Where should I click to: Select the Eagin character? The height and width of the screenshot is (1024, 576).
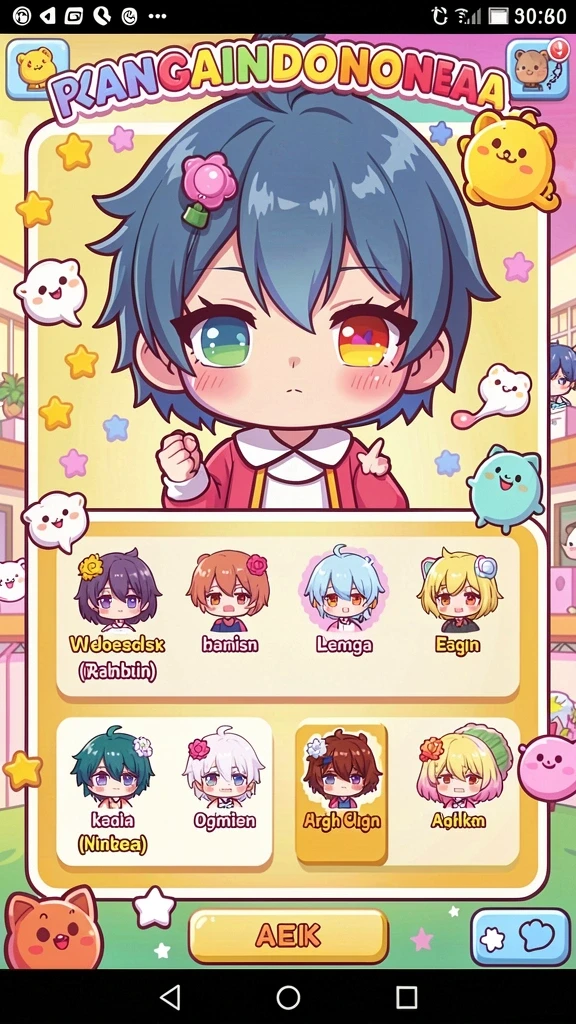(458, 602)
